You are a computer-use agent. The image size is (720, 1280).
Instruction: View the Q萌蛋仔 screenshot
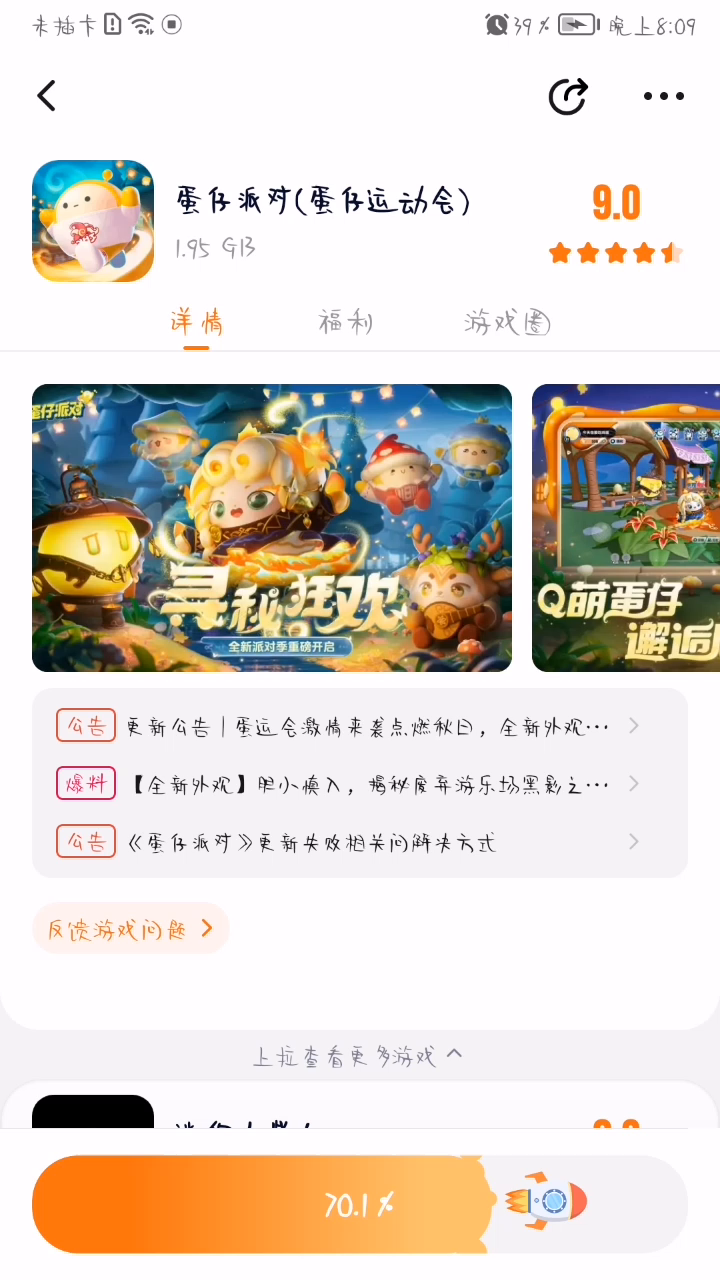coord(626,528)
